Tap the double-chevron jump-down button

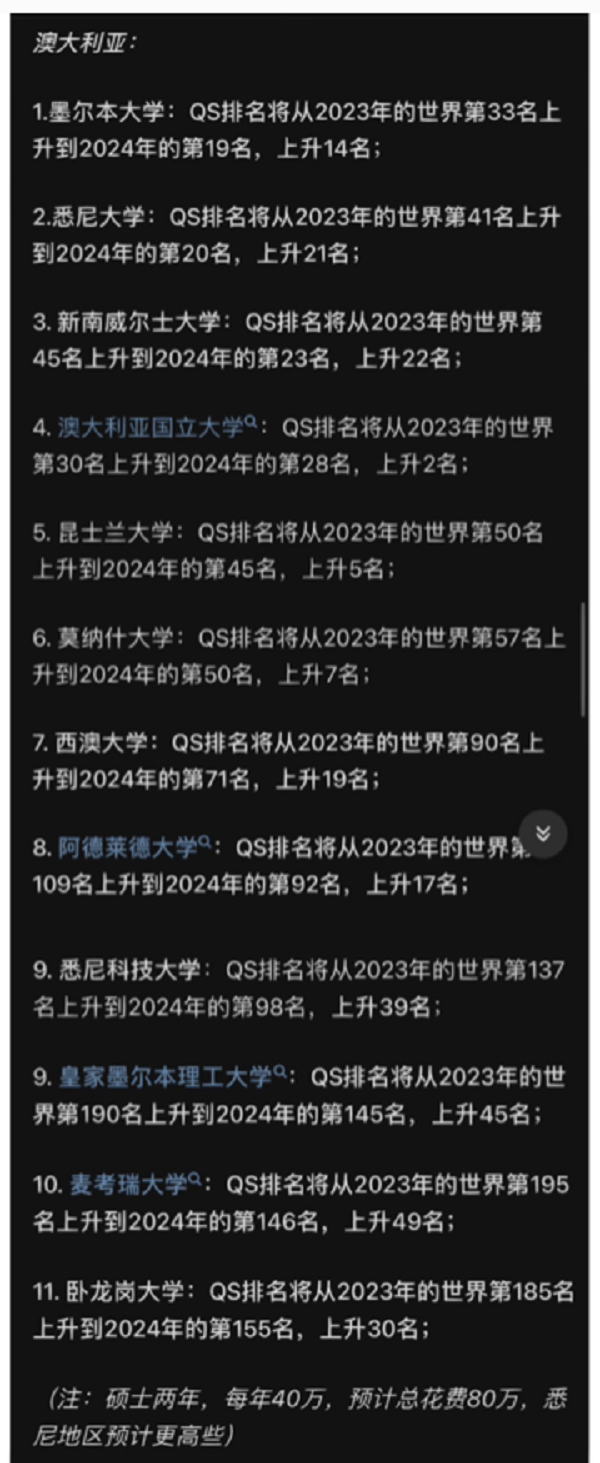pyautogui.click(x=543, y=834)
